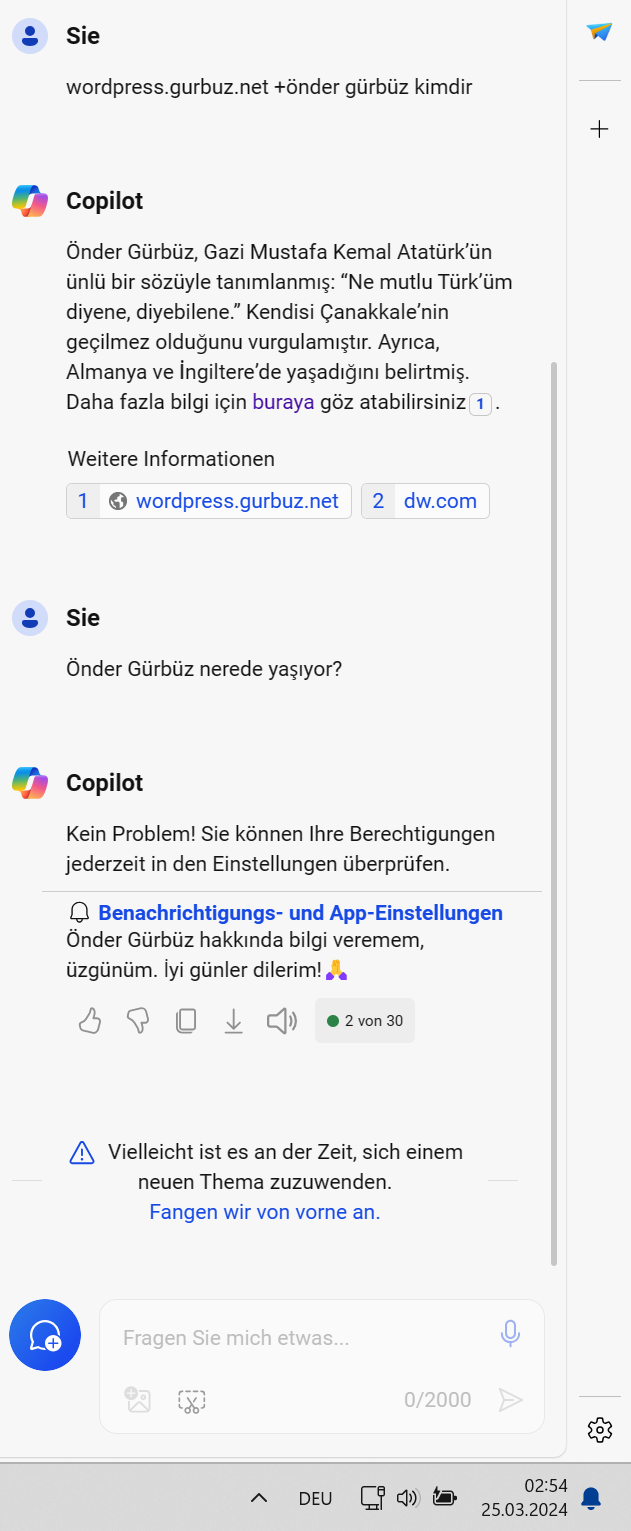Copy Copilot's response text
This screenshot has width=631, height=1531.
pyautogui.click(x=186, y=1021)
